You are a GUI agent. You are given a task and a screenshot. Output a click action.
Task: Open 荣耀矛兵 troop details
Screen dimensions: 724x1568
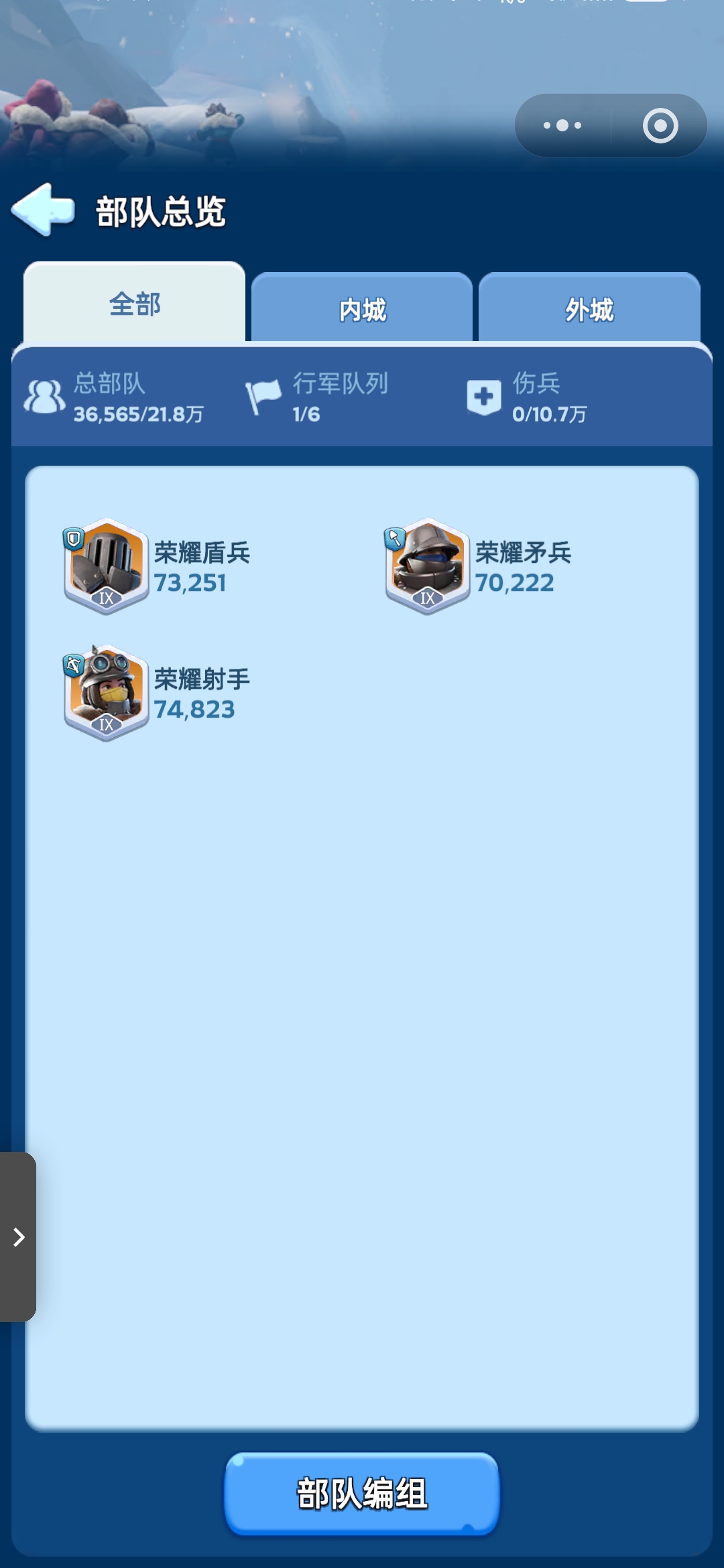(428, 566)
